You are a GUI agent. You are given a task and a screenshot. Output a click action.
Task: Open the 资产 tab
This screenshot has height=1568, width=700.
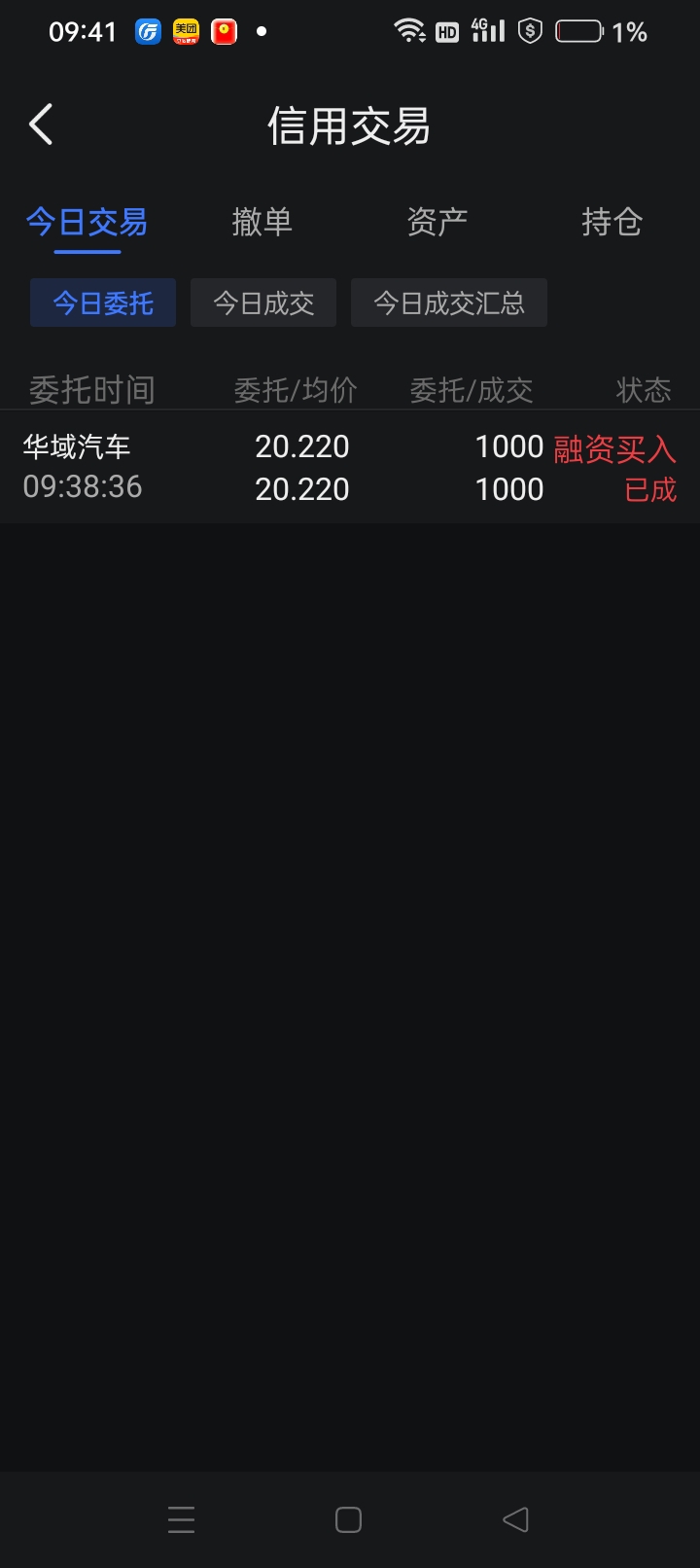[437, 222]
